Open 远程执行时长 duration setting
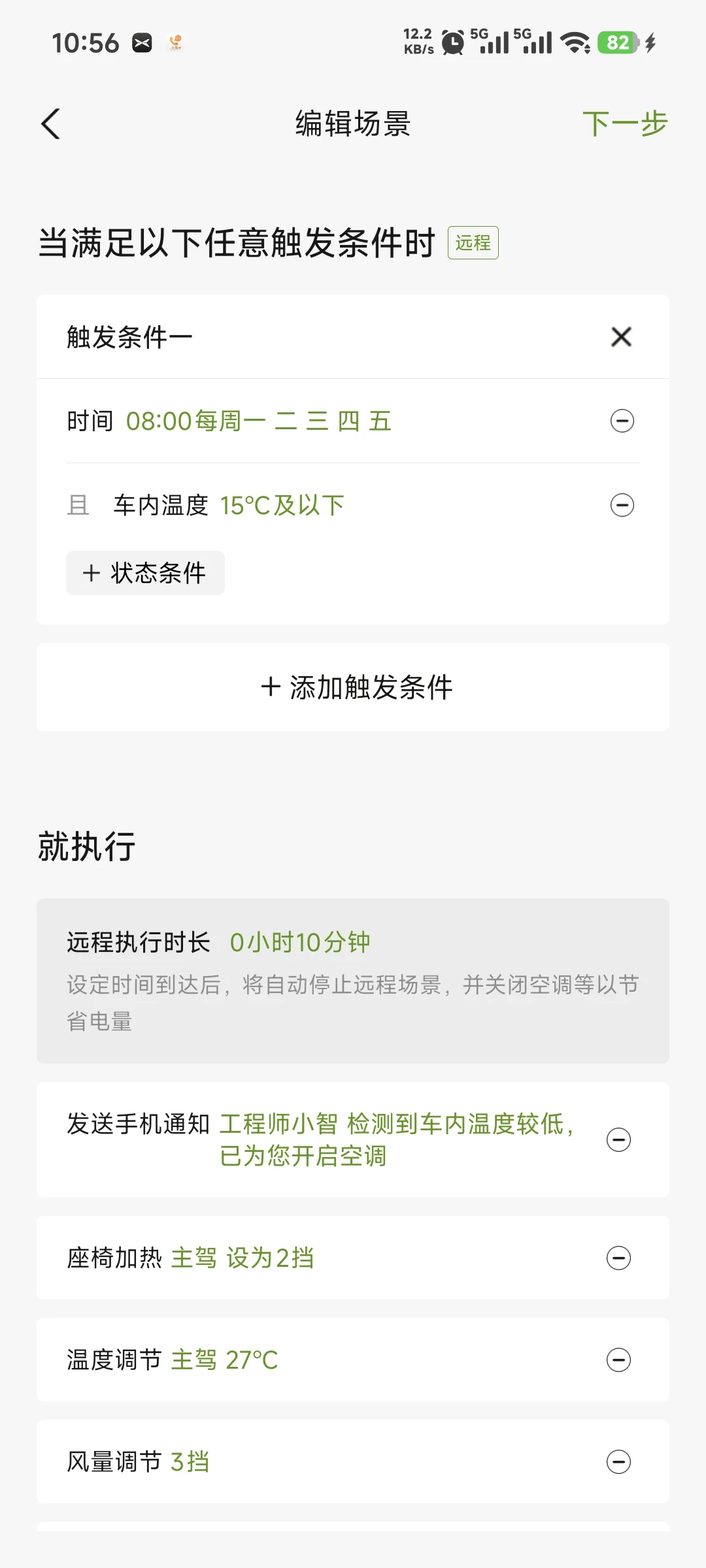This screenshot has height=1568, width=706. (x=353, y=981)
